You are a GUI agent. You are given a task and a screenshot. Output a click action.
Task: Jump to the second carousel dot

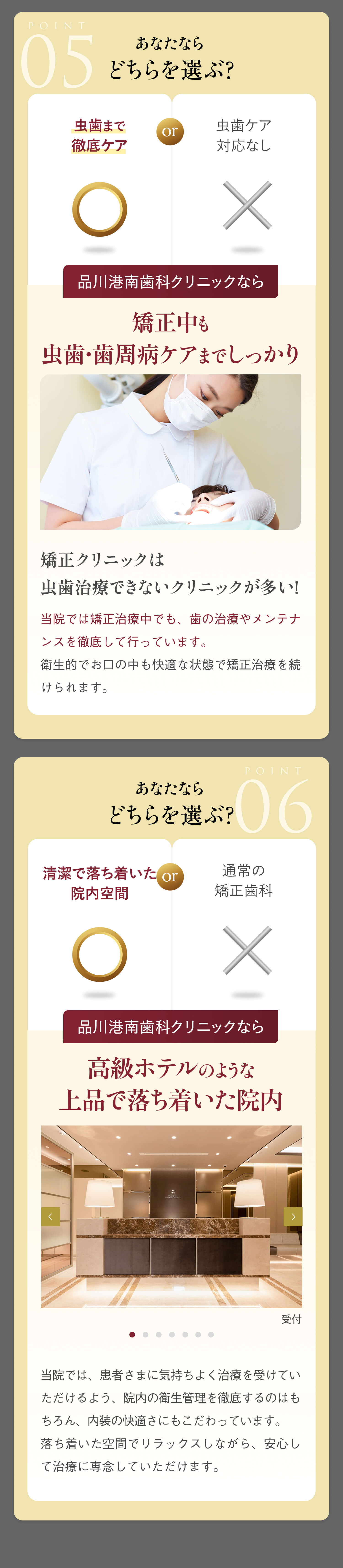click(x=146, y=1334)
